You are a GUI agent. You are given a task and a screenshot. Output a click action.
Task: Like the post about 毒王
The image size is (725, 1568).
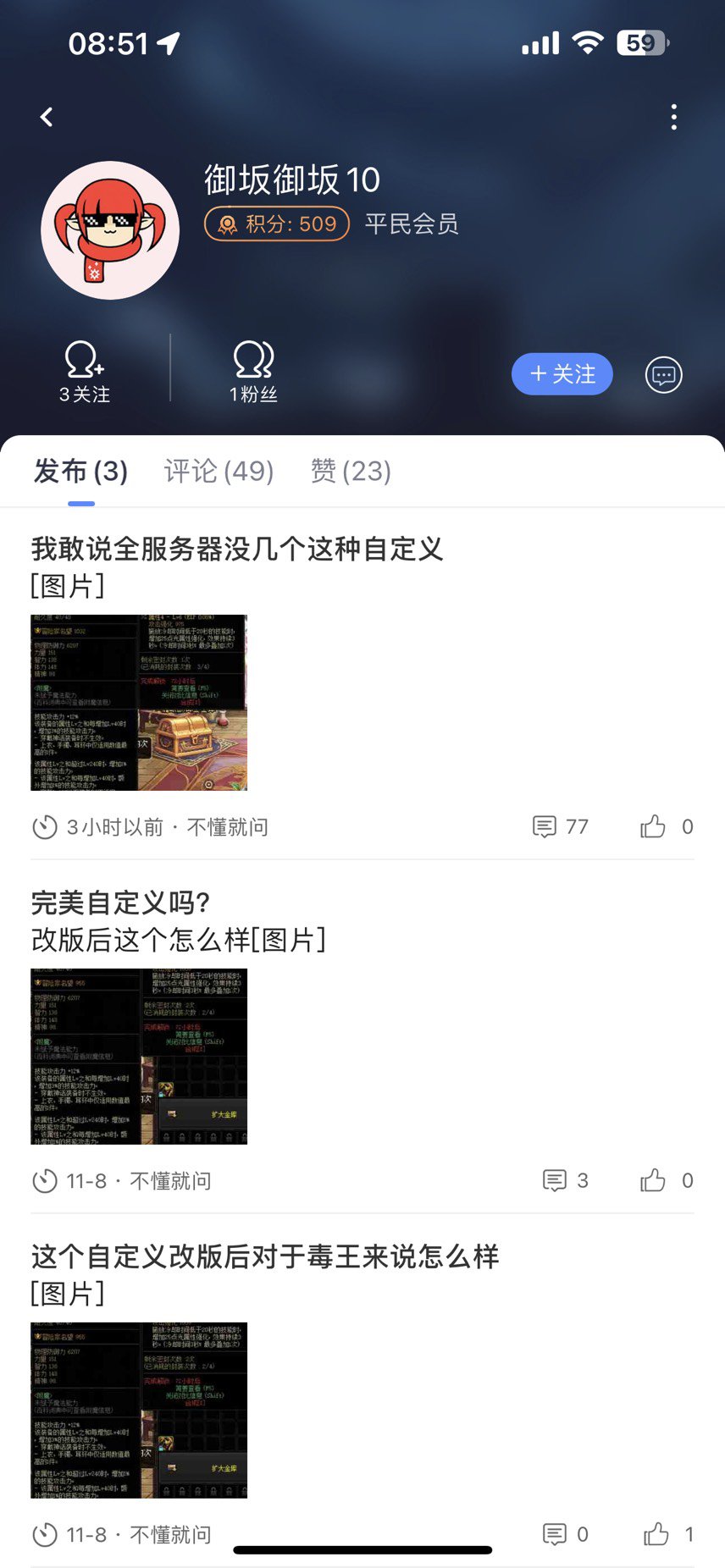pos(668,1534)
